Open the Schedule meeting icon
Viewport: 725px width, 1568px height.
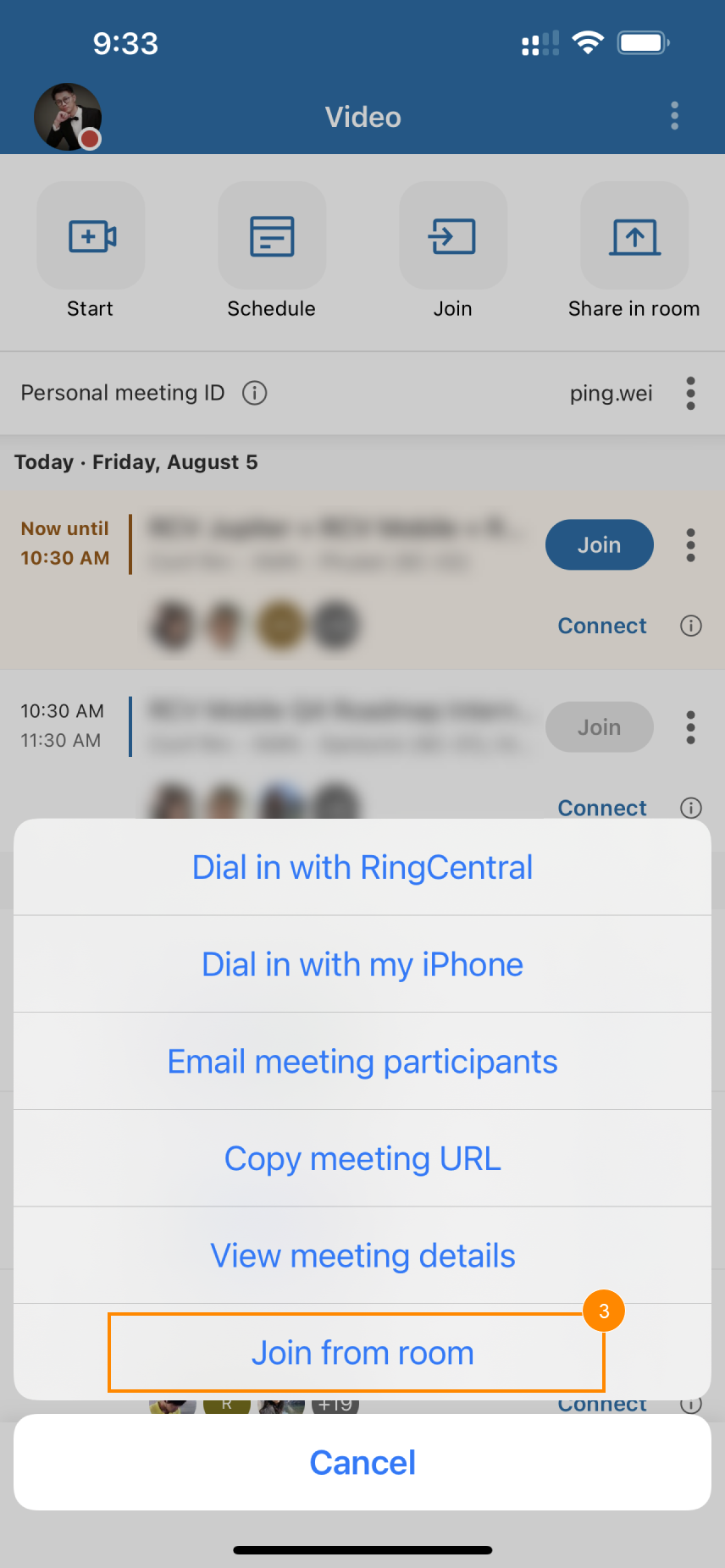click(272, 236)
